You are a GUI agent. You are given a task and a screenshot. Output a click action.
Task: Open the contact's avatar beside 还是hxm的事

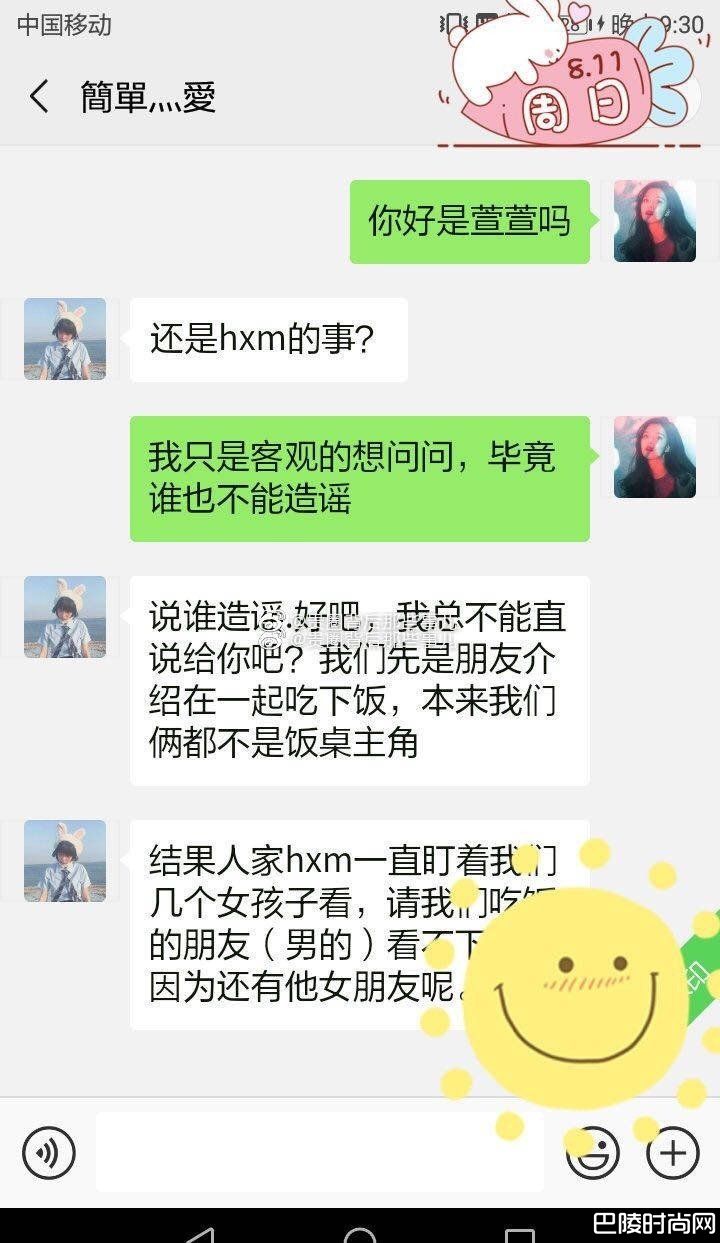[x=65, y=339]
